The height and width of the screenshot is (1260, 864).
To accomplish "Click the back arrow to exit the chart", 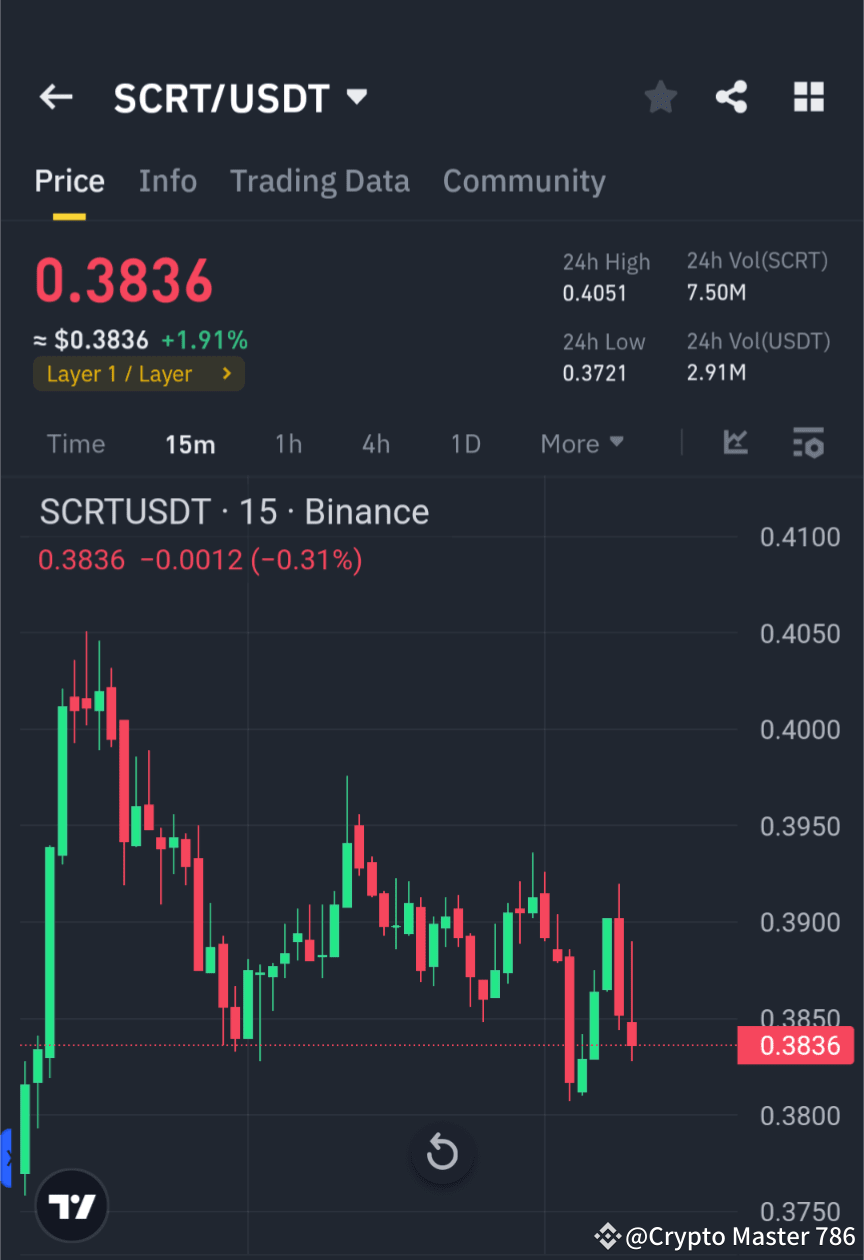I will point(56,97).
